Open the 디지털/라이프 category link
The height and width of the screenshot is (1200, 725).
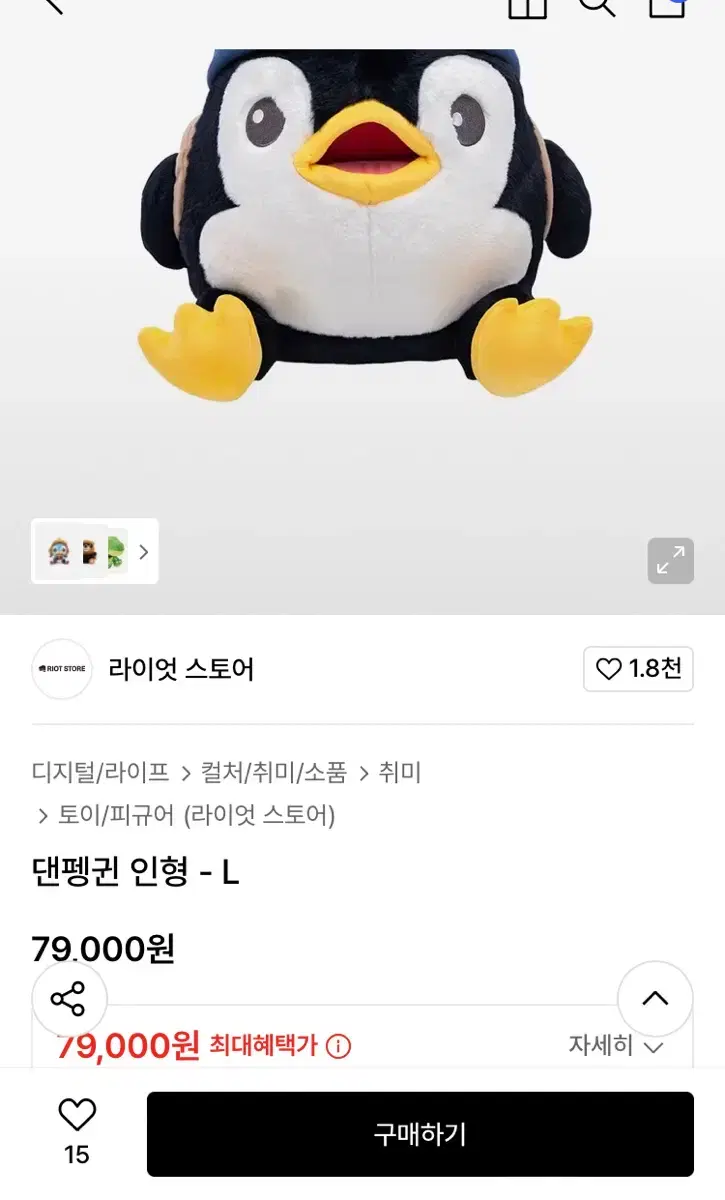point(100,772)
